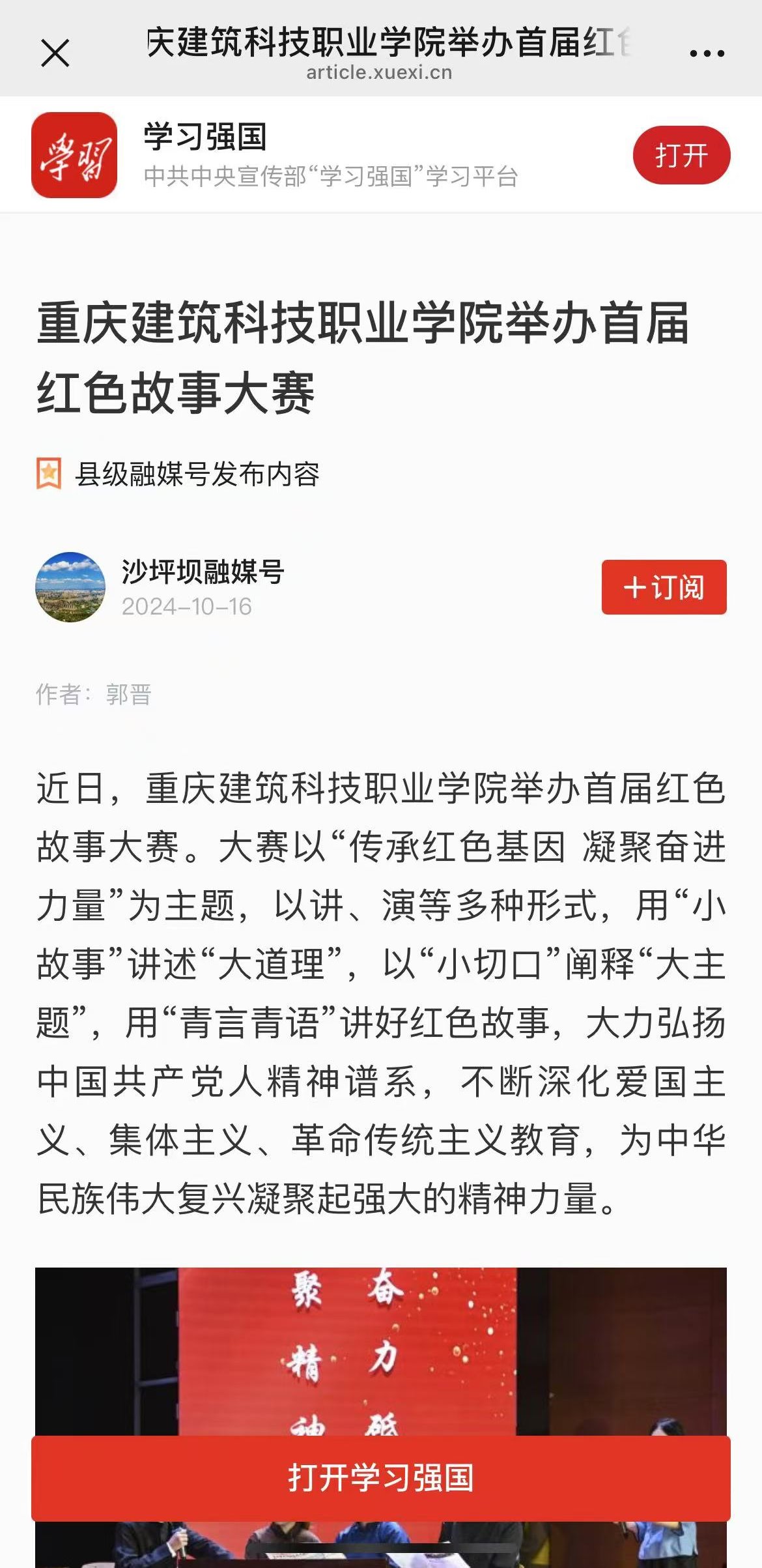762x1568 pixels.
Task: Tap the red 打开 button
Action: 681,155
